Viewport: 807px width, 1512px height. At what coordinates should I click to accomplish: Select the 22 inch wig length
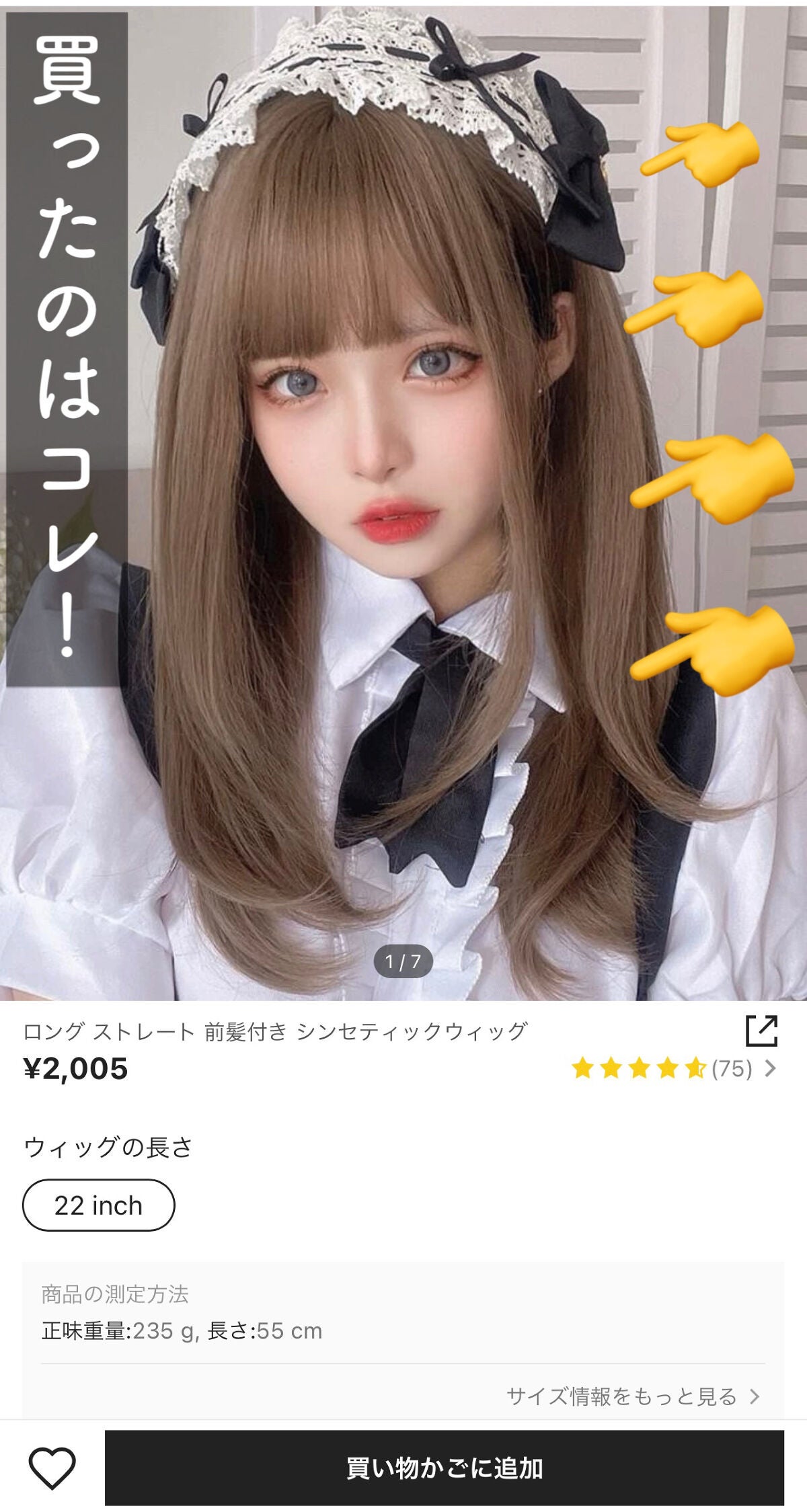click(98, 1205)
